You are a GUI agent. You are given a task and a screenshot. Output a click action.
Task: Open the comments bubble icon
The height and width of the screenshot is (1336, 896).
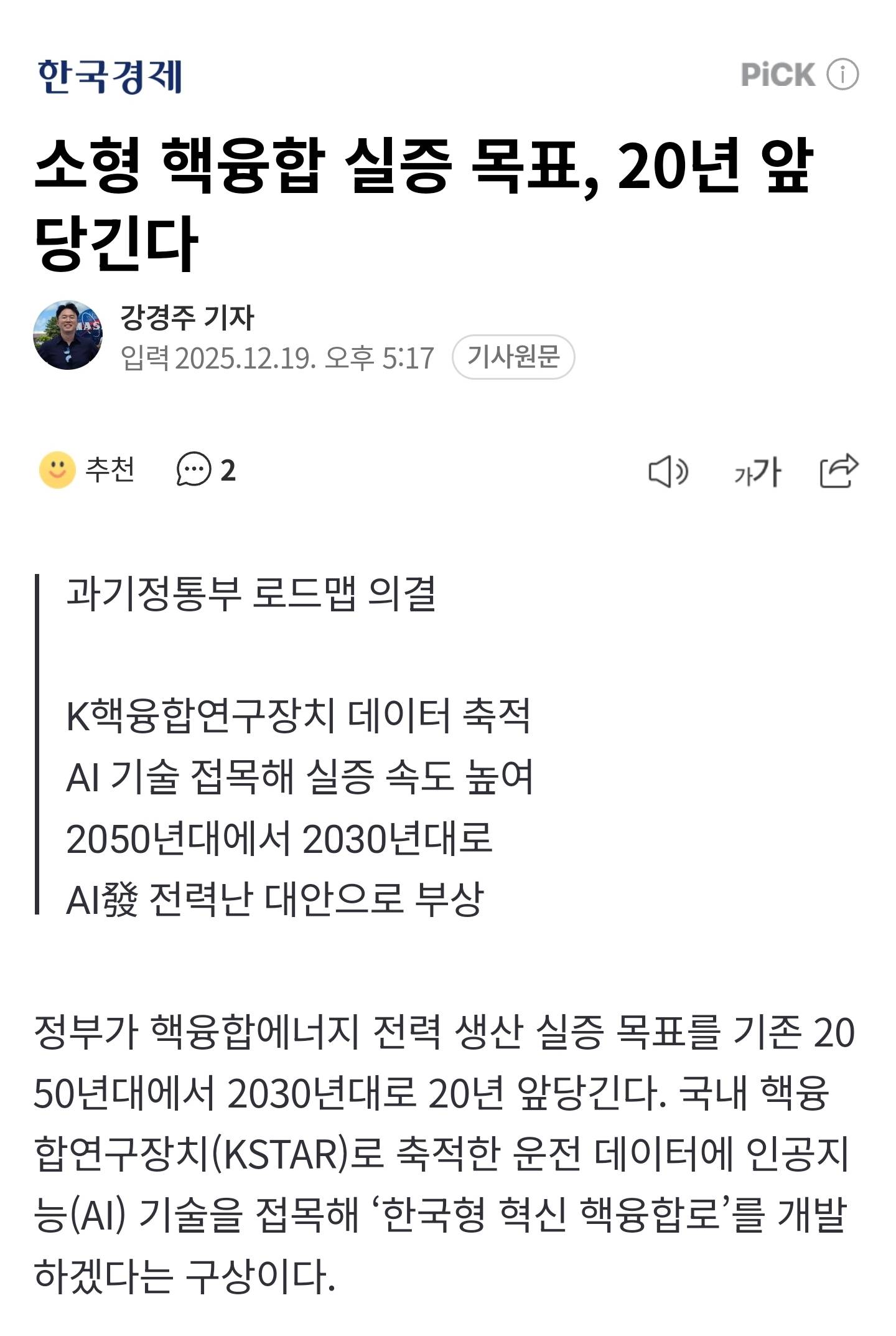click(194, 469)
